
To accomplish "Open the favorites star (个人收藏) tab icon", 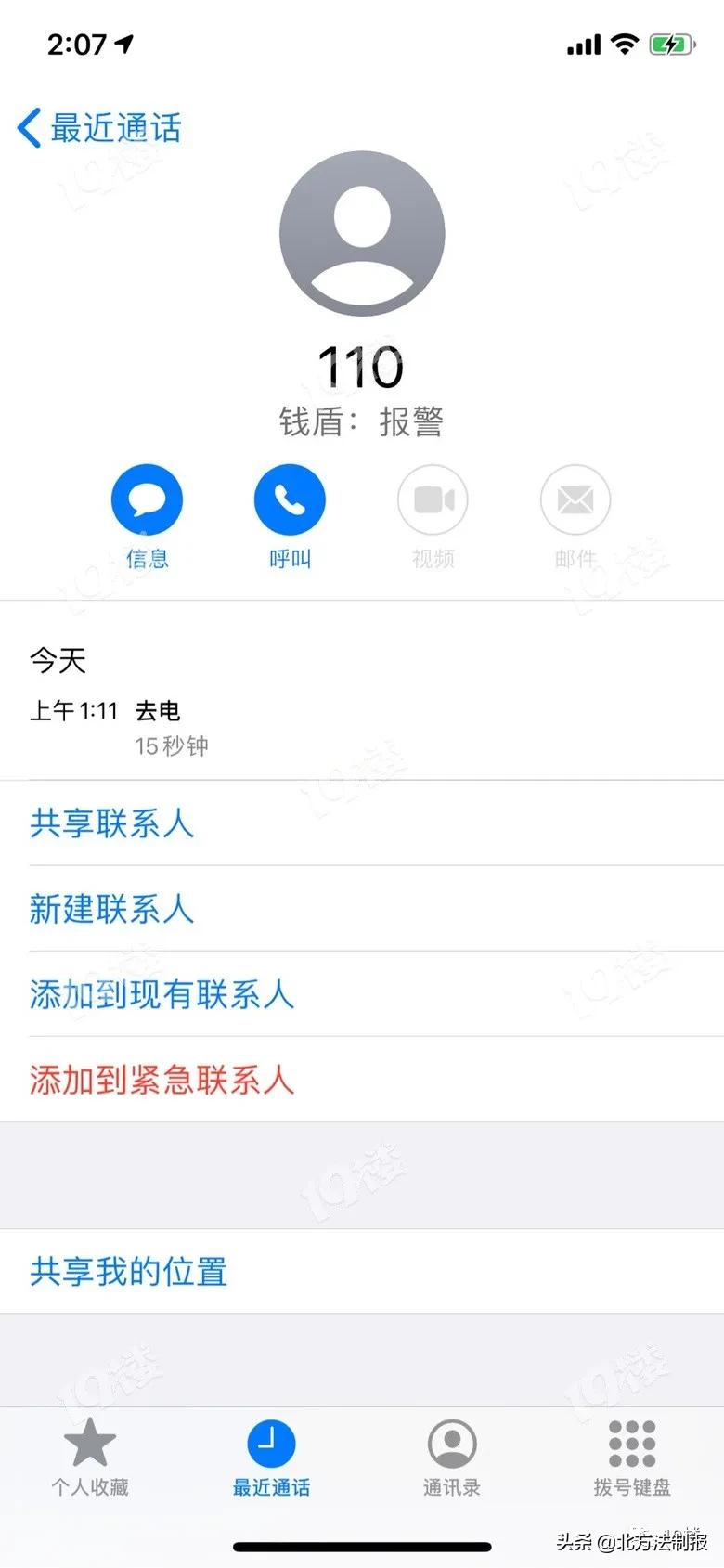I will [89, 1445].
